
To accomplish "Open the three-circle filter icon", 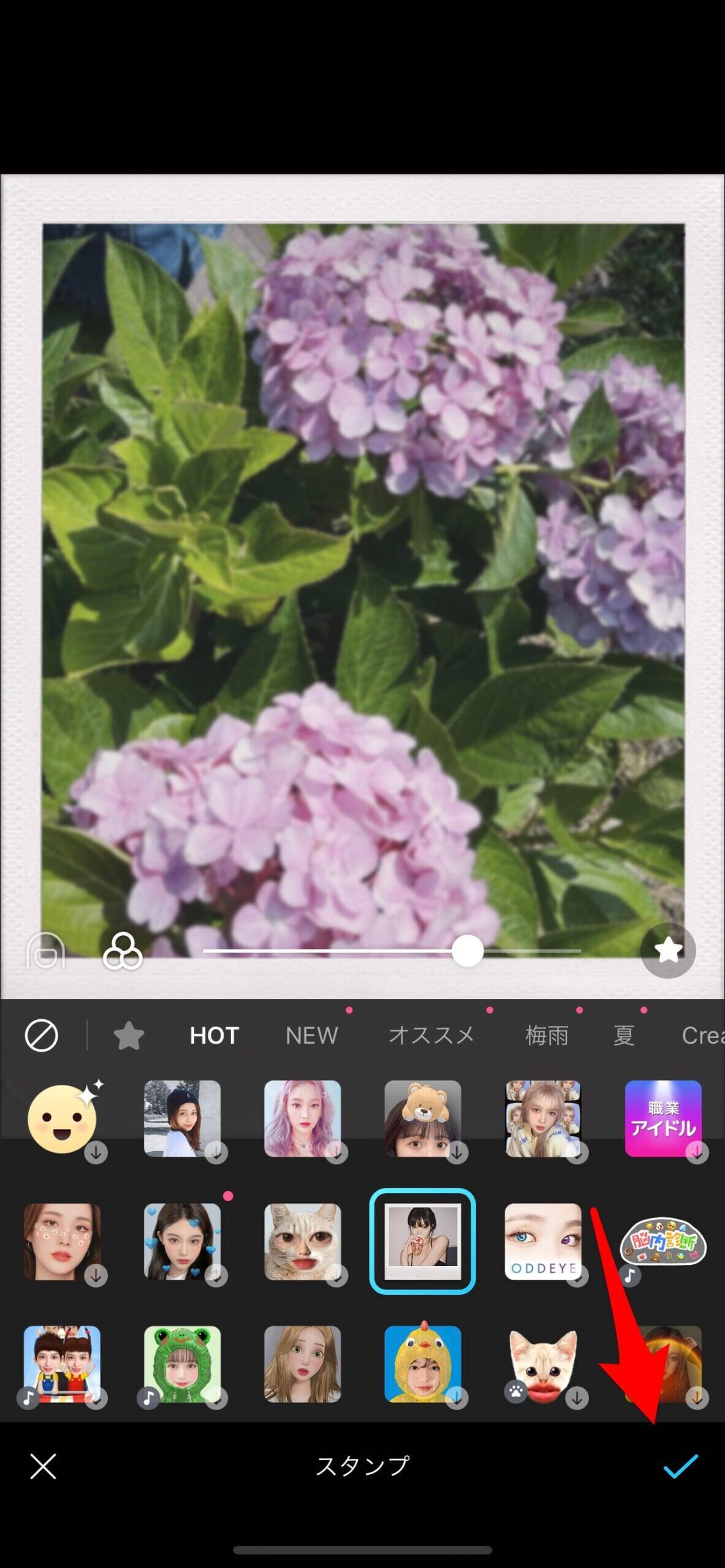I will pyautogui.click(x=123, y=952).
